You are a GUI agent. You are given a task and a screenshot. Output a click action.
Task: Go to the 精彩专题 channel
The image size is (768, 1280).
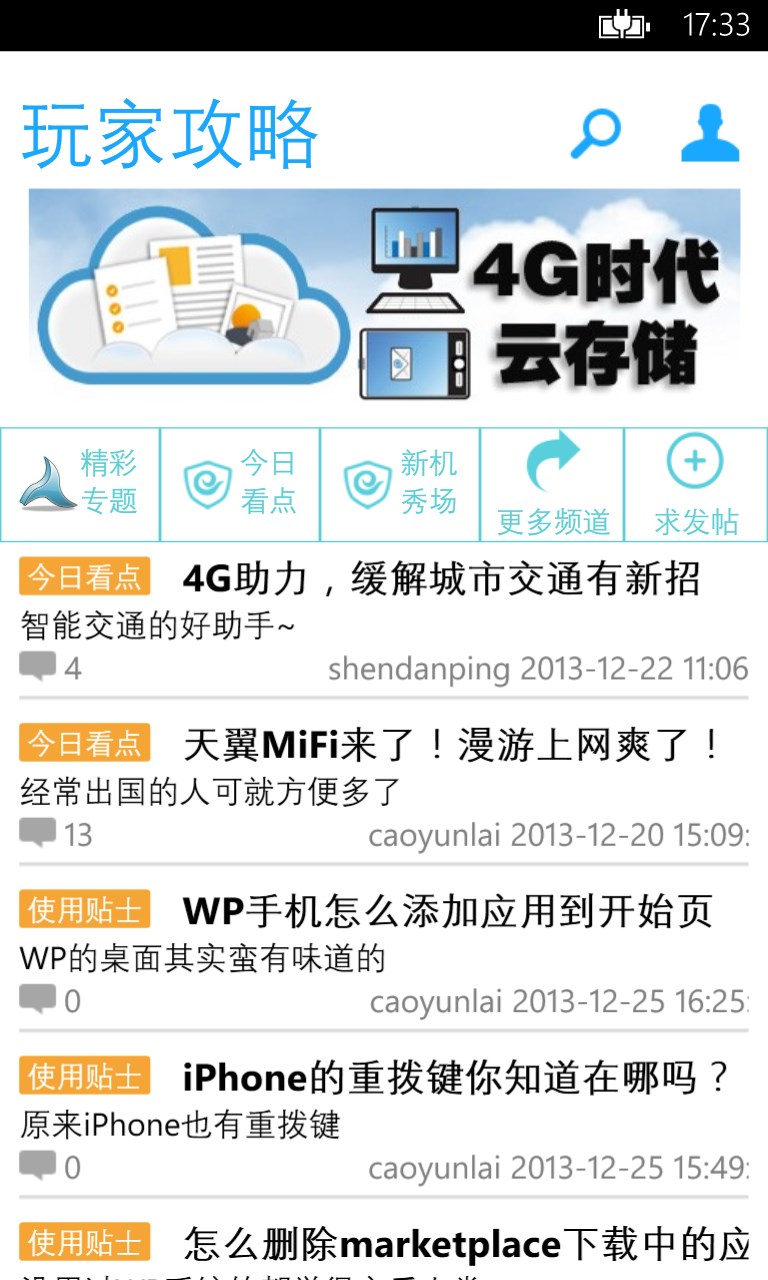tap(80, 484)
